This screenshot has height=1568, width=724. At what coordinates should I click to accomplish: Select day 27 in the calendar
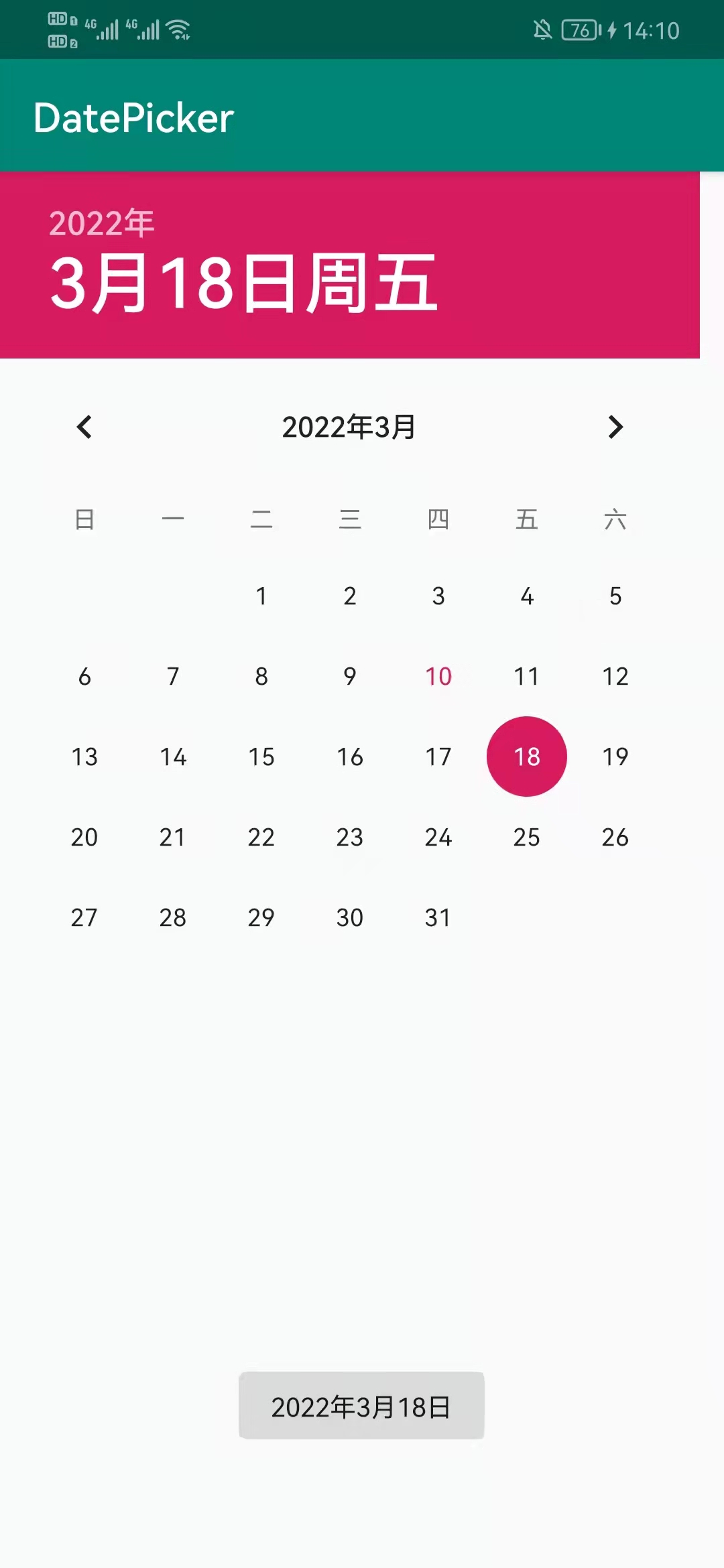click(84, 917)
